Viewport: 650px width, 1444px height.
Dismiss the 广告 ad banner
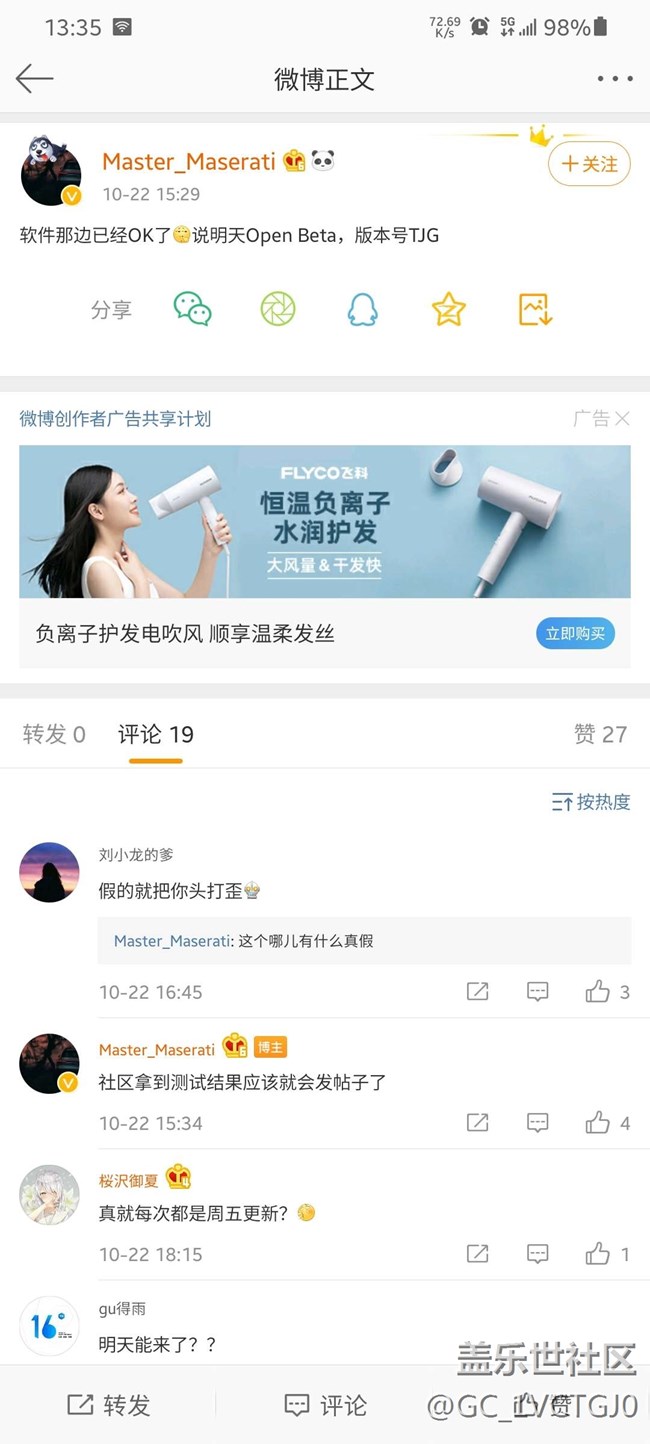[x=621, y=419]
